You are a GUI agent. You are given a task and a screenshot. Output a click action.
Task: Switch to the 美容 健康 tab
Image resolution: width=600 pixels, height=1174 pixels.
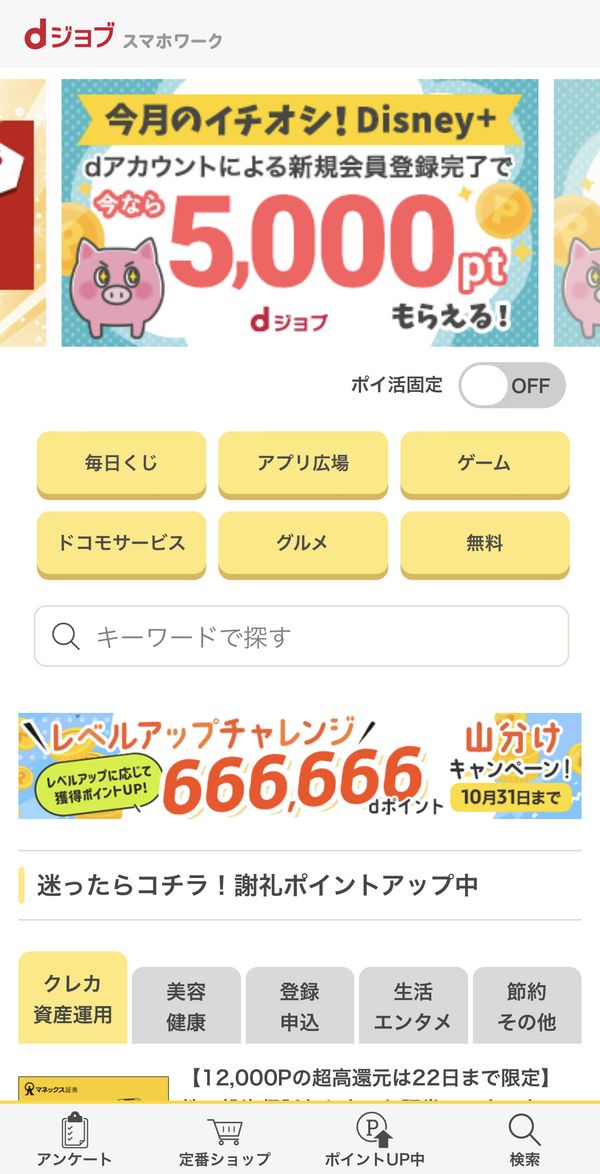187,1006
